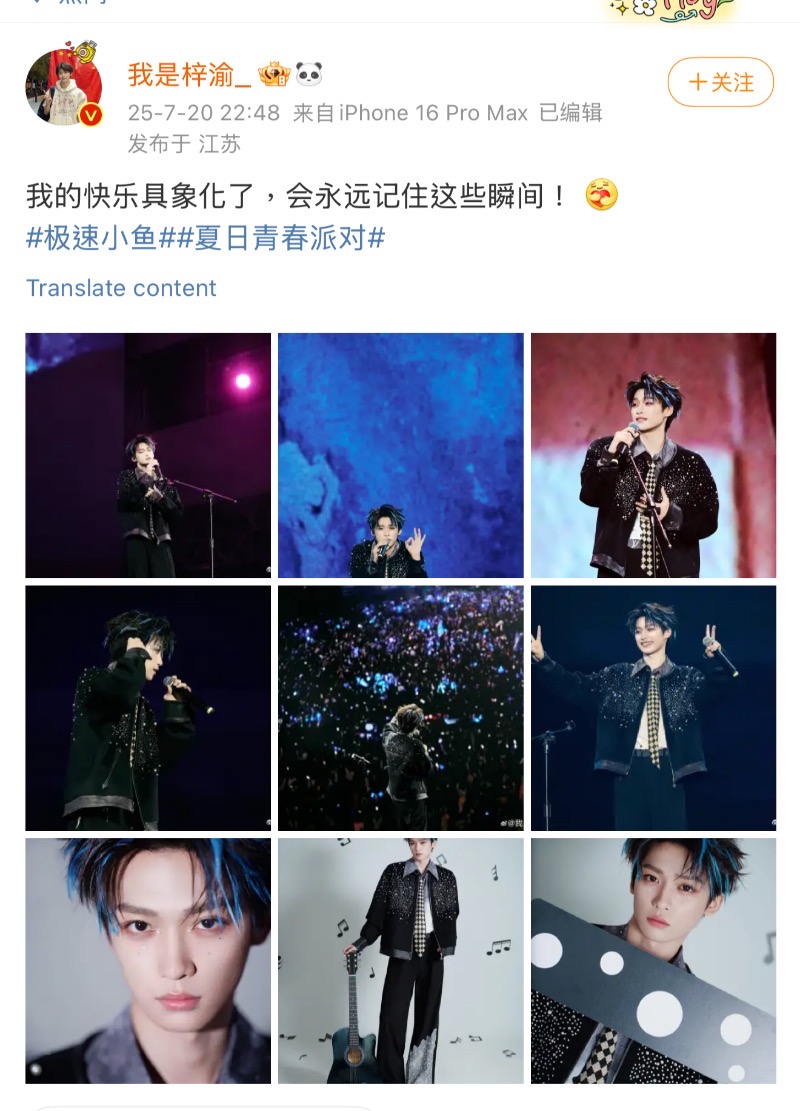Open the photo with red backdrop and microphone

(x=653, y=455)
